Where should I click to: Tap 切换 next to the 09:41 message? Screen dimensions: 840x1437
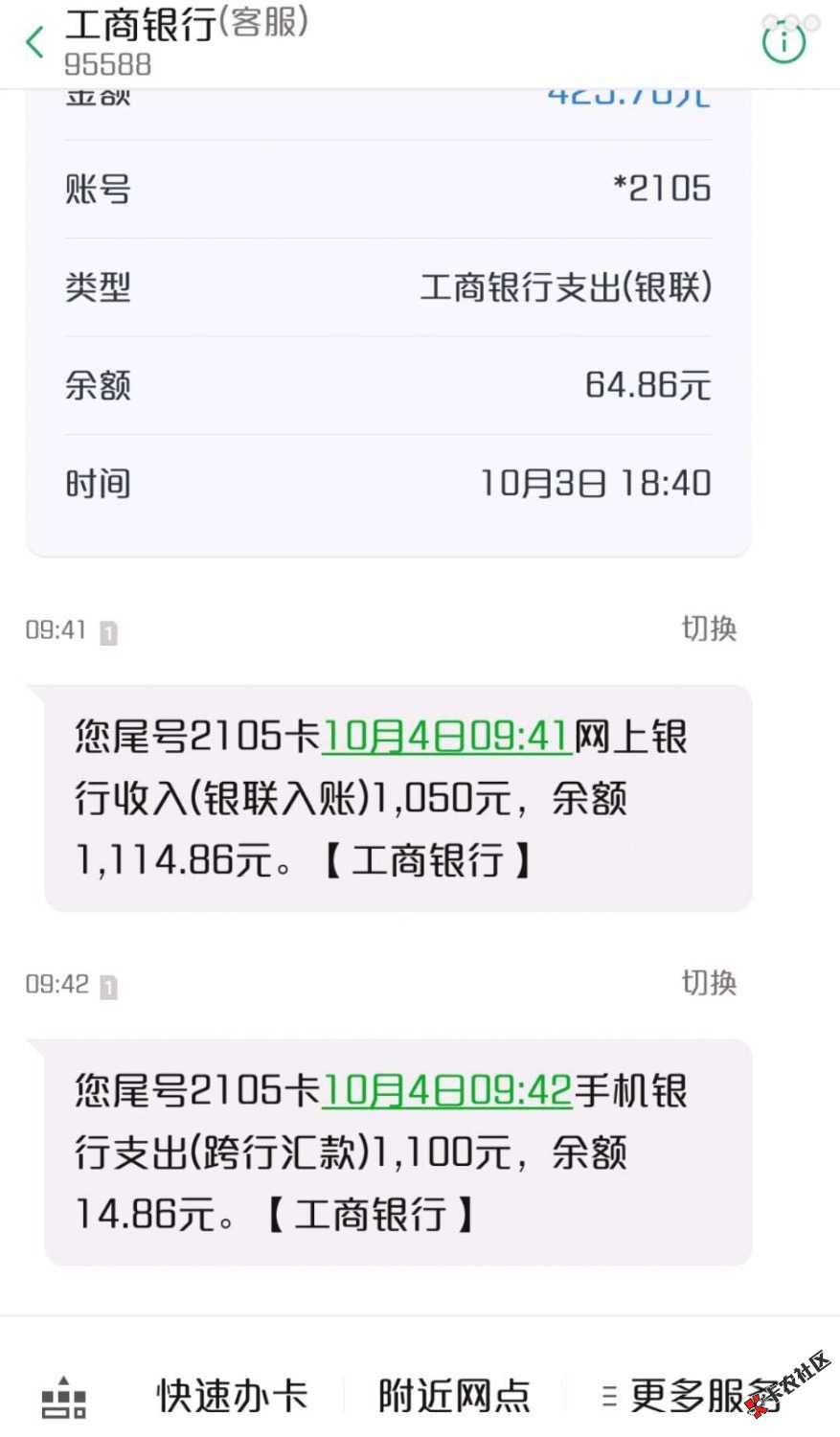[x=709, y=629]
